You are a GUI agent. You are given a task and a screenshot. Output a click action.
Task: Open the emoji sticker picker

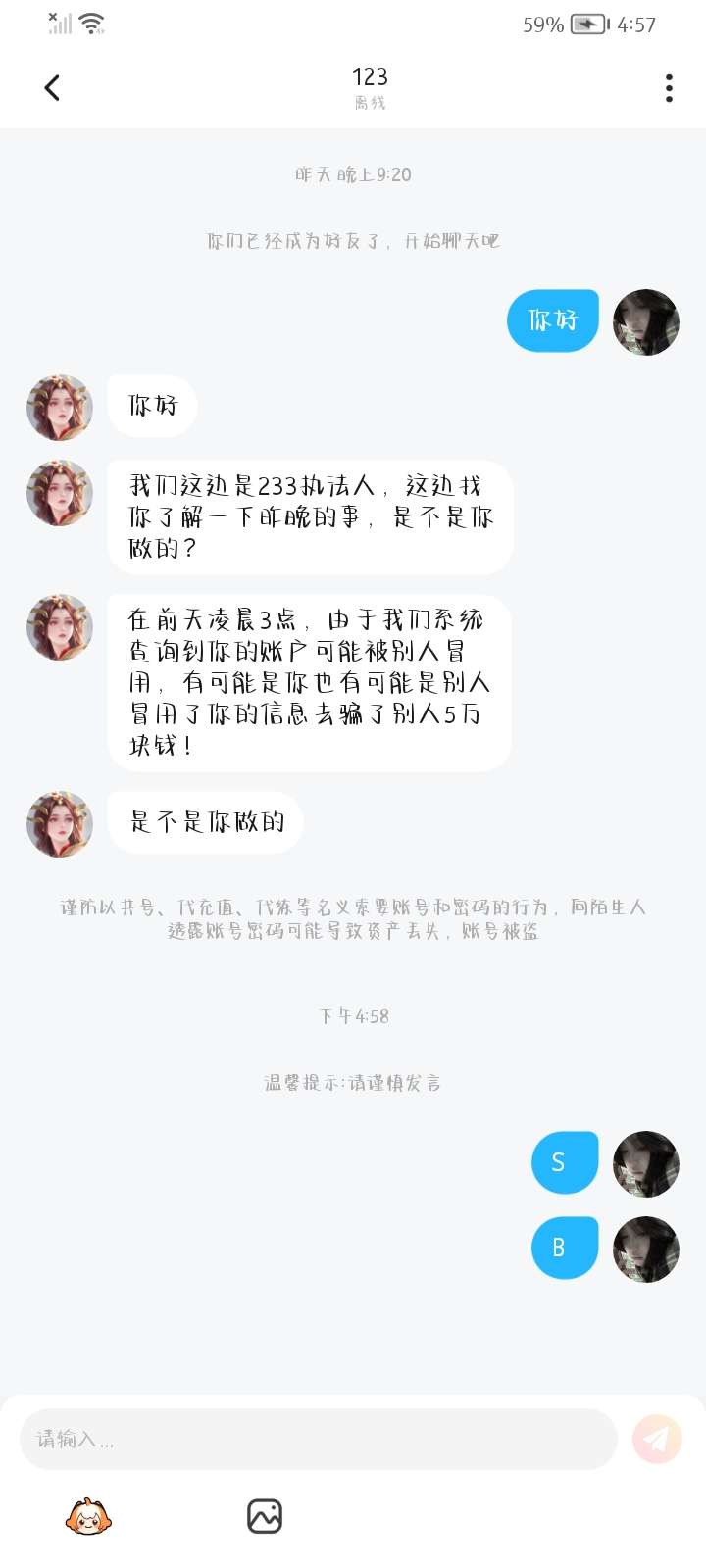[88, 1516]
